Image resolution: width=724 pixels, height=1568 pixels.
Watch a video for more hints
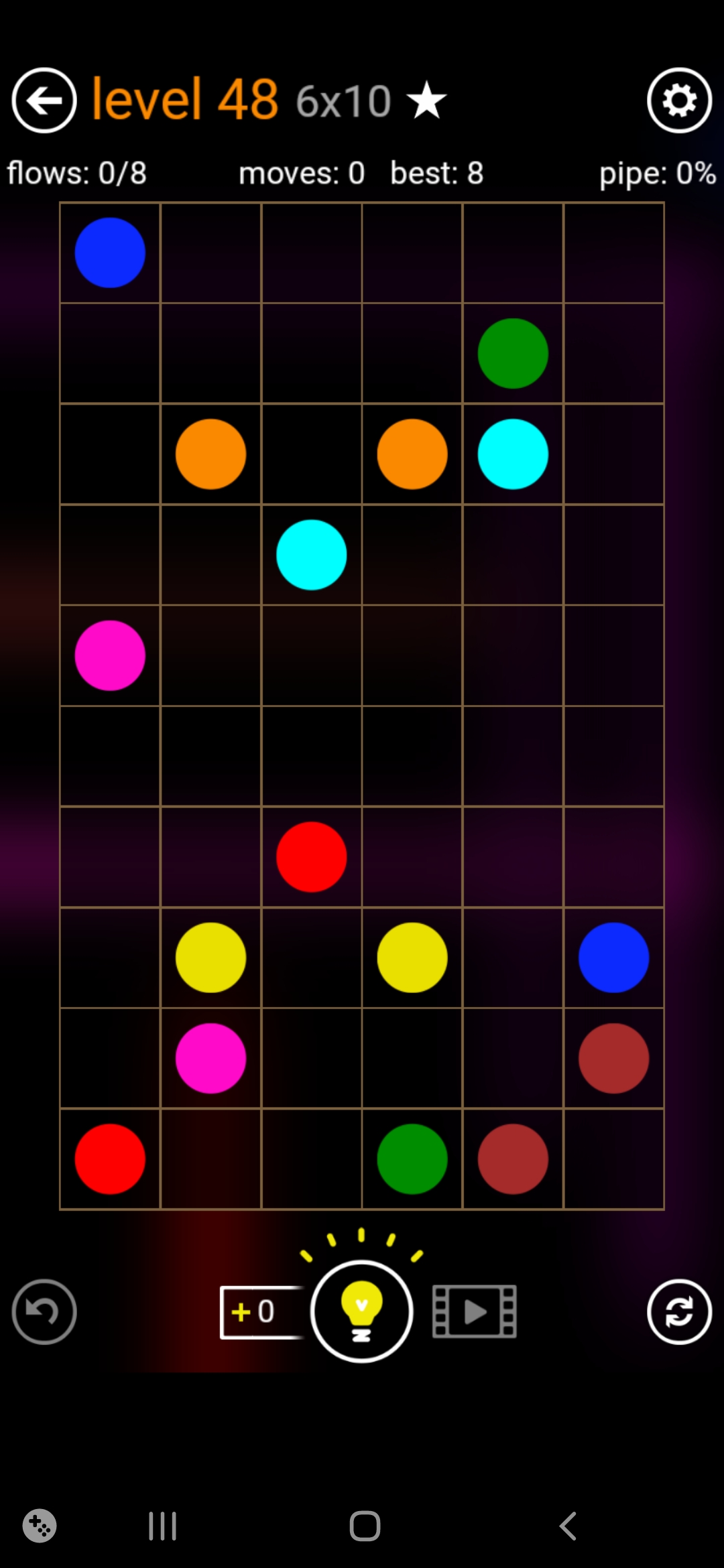474,1311
